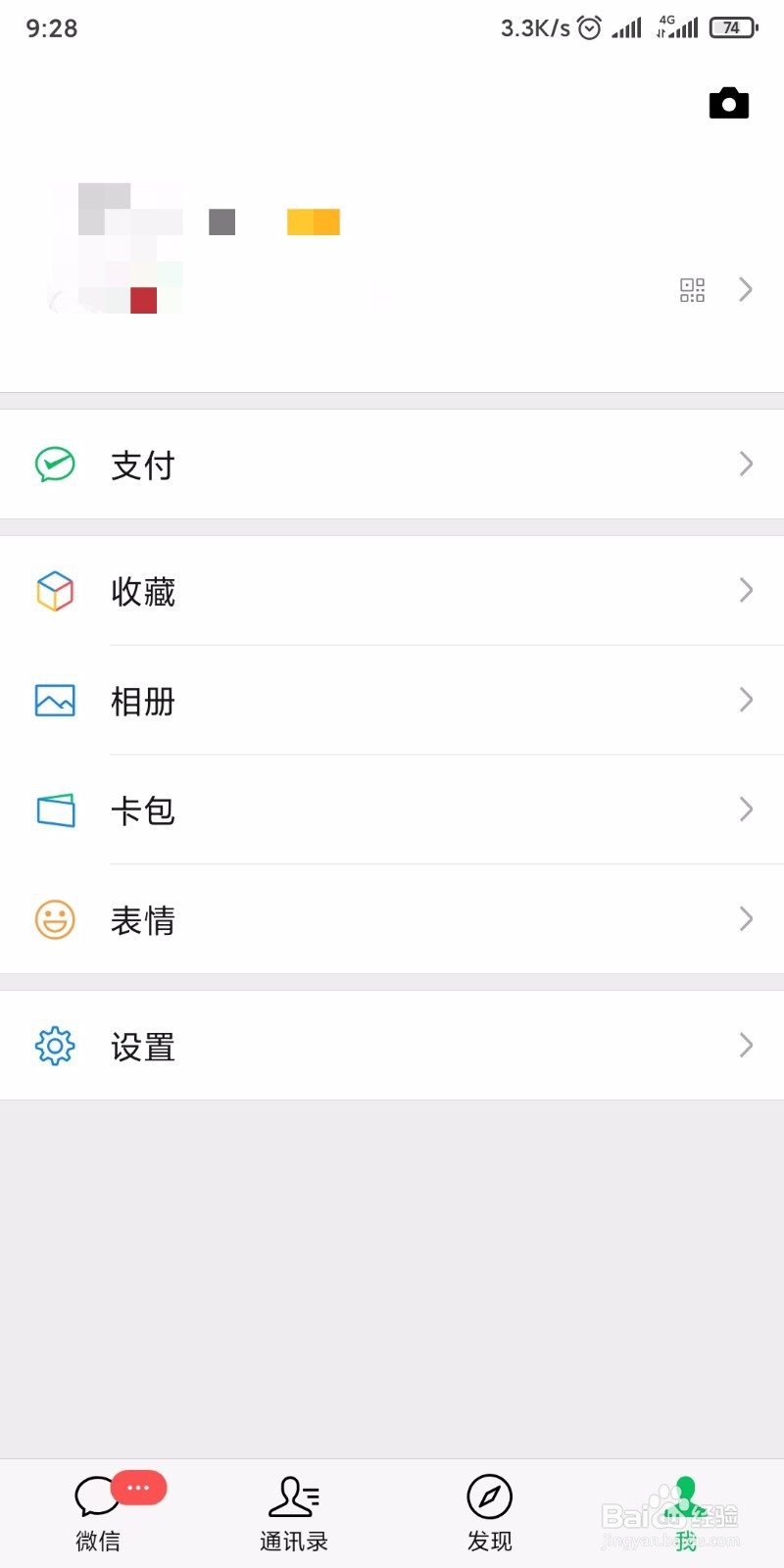Screen dimensions: 784x1568
Task: Switch to the 通讯录 contacts tab
Action: [293, 1512]
